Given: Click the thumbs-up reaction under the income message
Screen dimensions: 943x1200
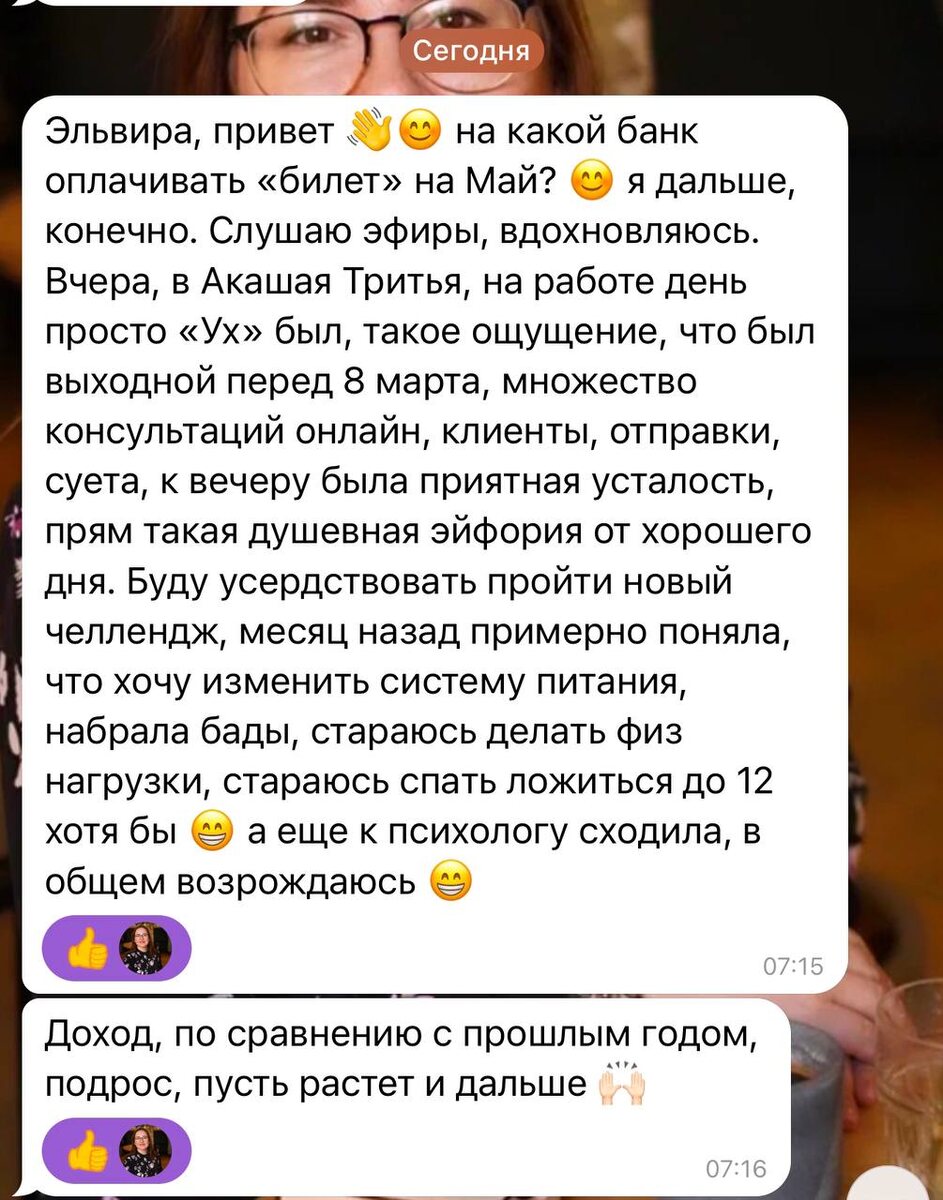Looking at the screenshot, I should 90,1150.
